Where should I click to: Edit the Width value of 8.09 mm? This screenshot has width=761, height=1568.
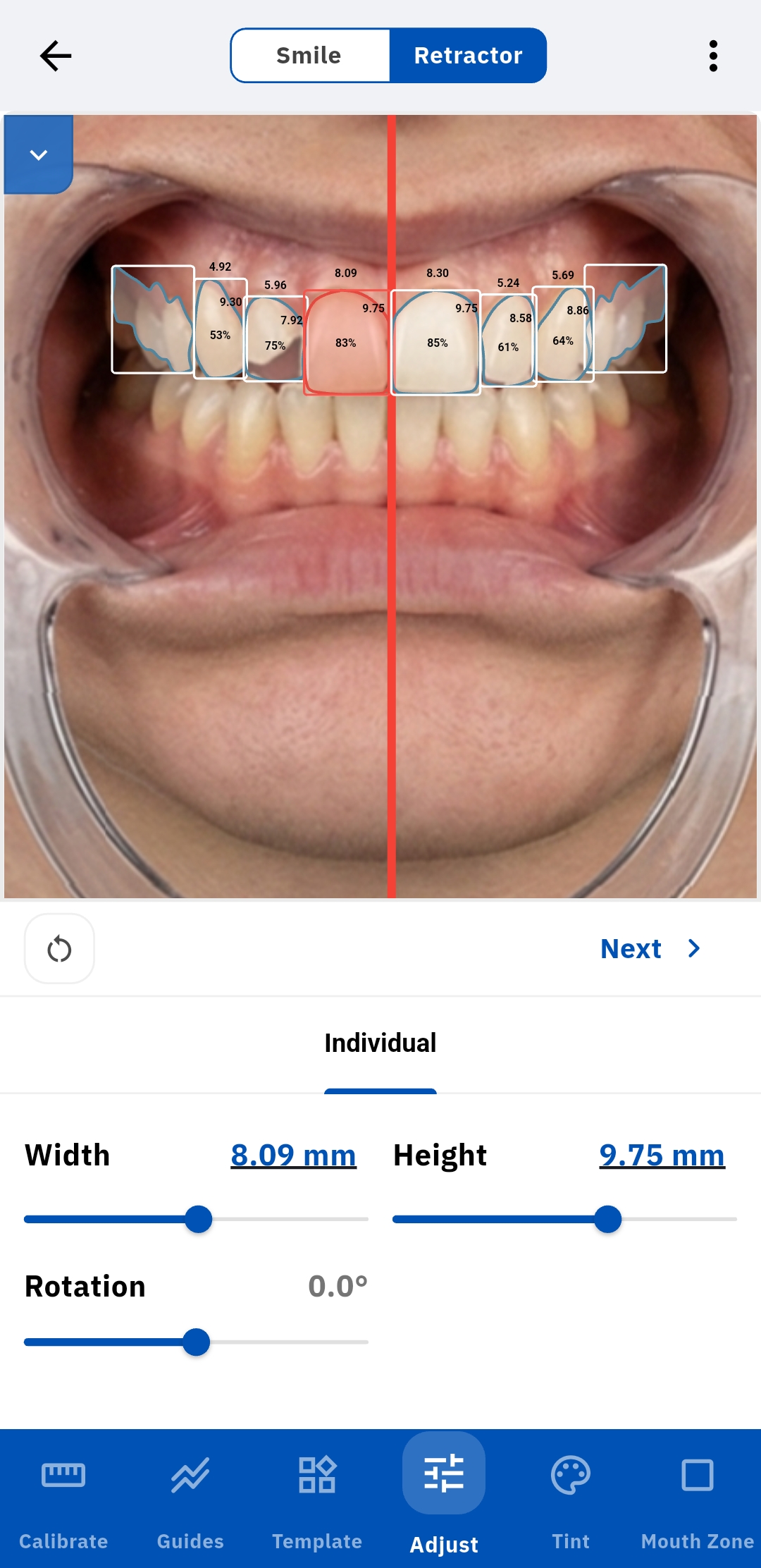click(x=293, y=1155)
